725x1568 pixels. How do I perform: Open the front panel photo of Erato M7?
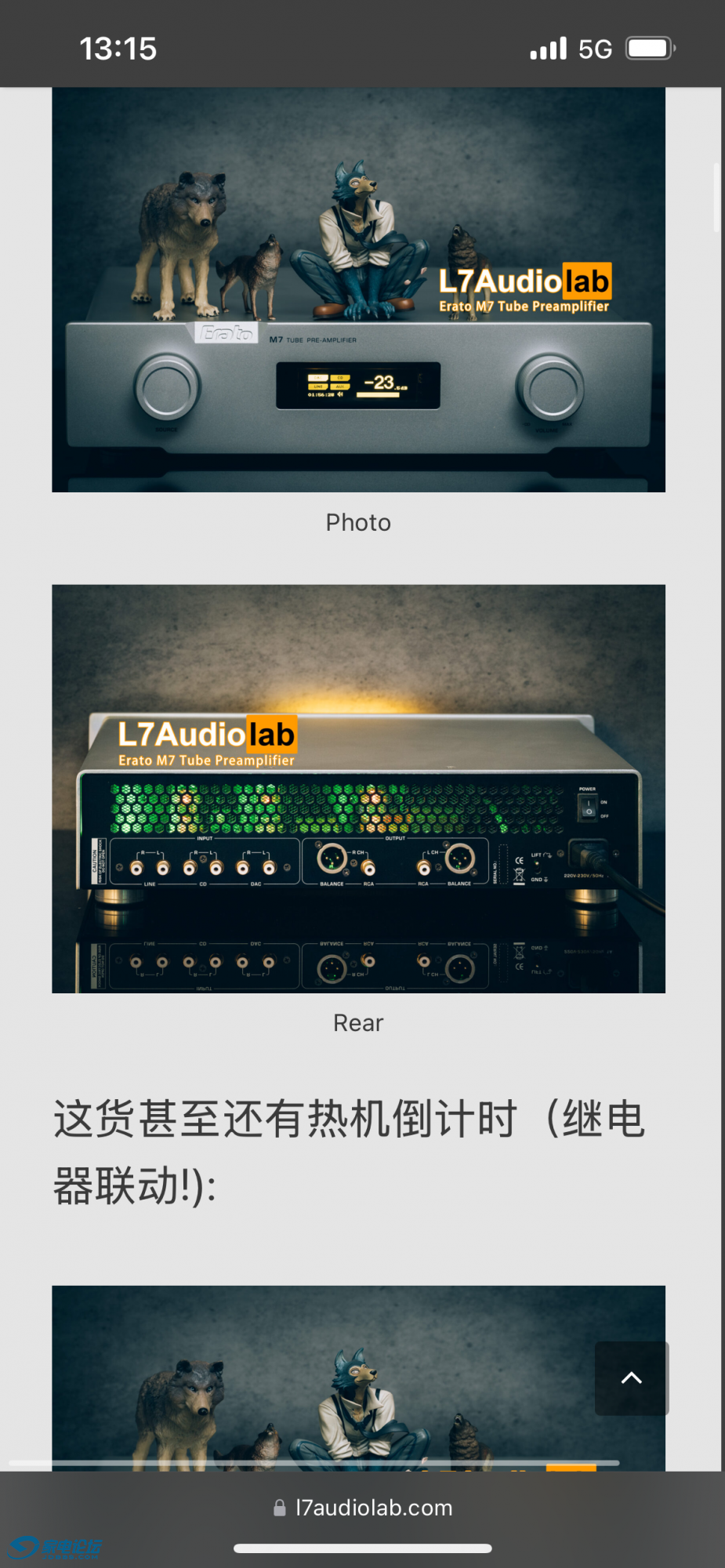coord(358,289)
